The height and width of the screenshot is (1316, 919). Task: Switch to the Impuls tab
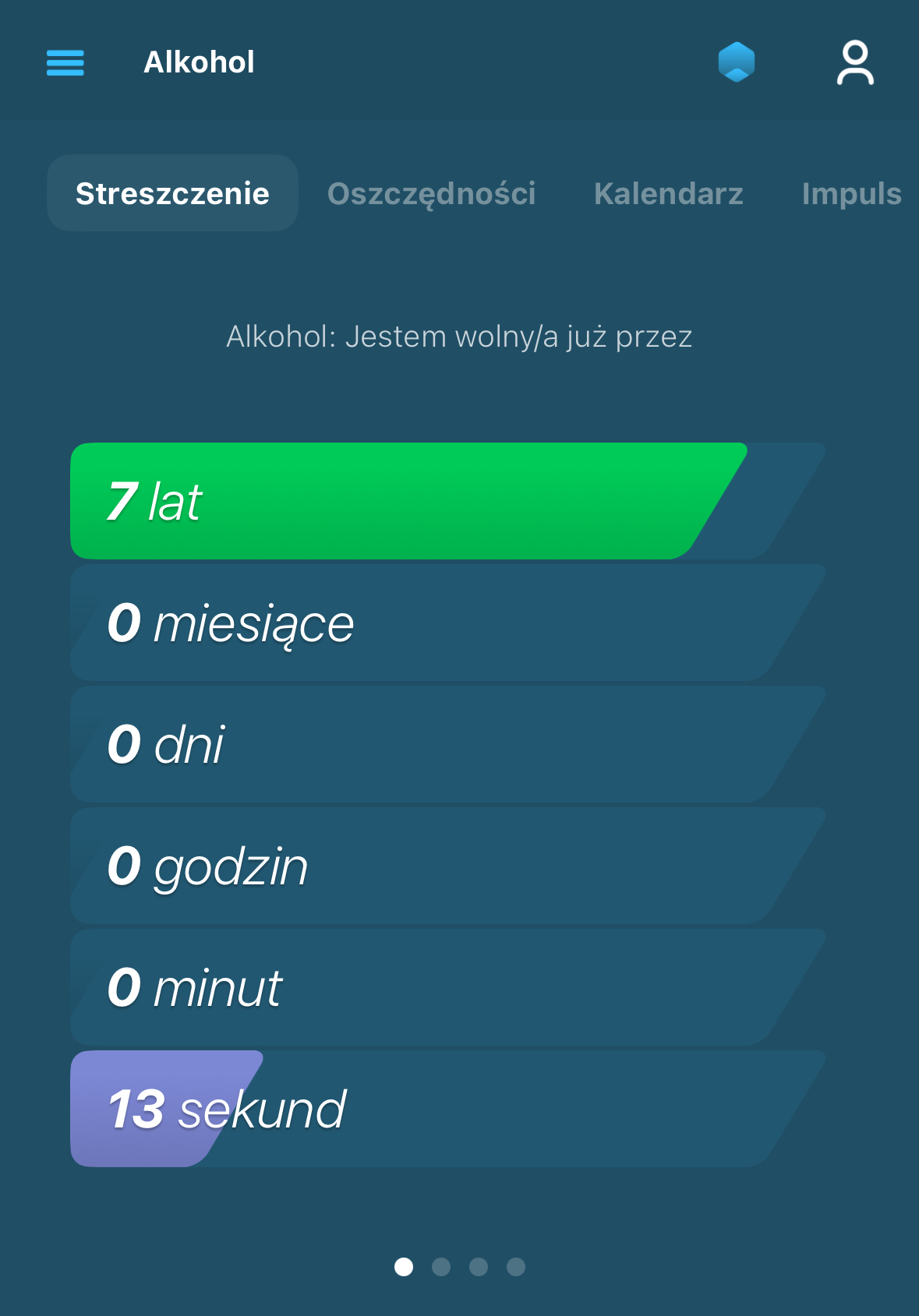pos(850,193)
